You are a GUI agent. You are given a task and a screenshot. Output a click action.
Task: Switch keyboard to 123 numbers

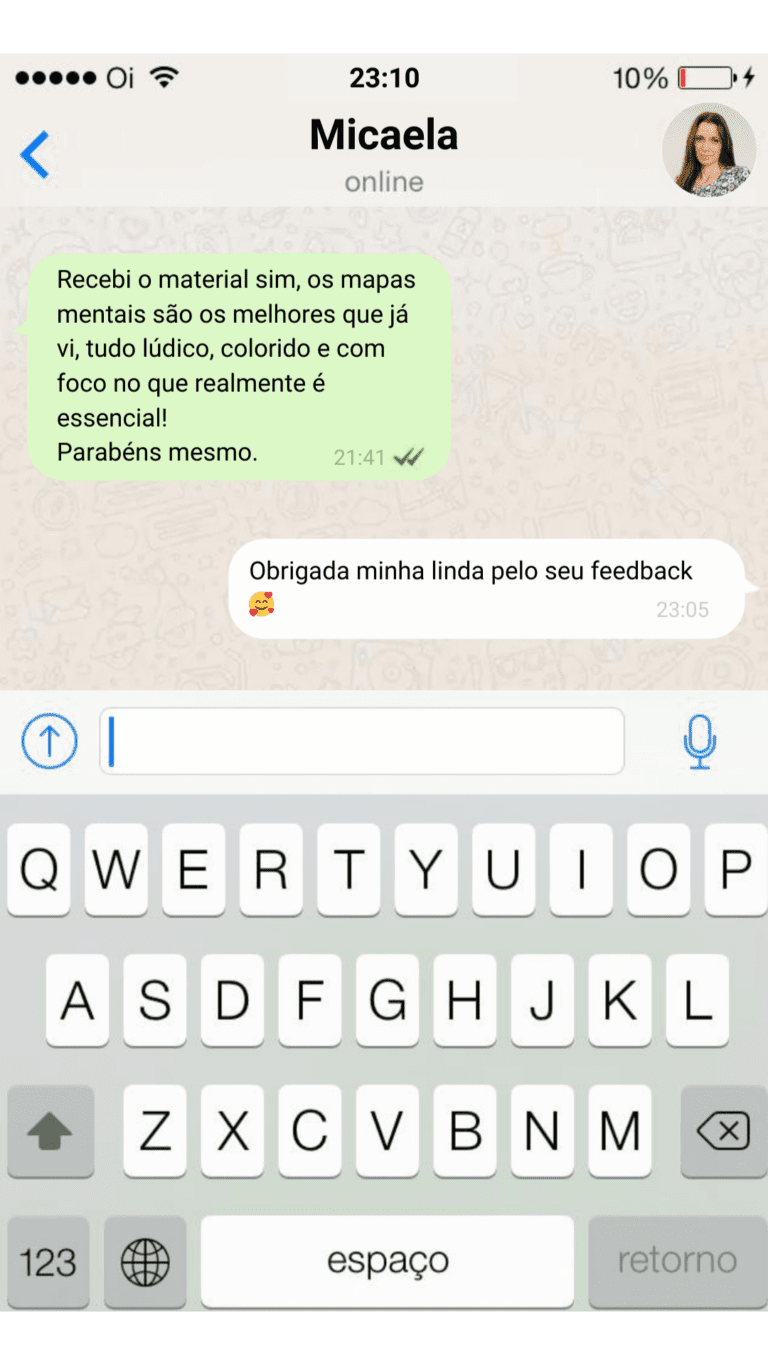coord(48,1262)
